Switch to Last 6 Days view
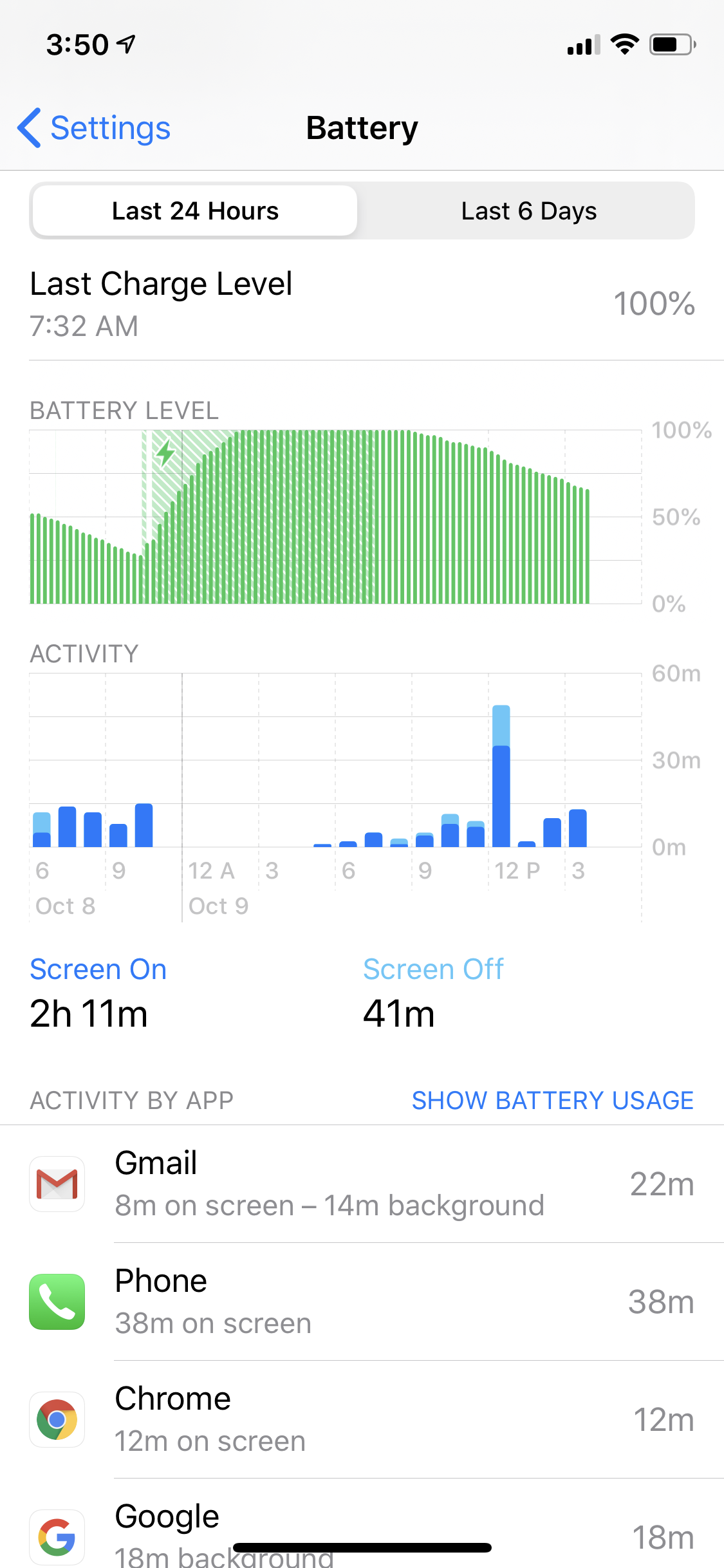This screenshot has height=1568, width=724. [528, 210]
